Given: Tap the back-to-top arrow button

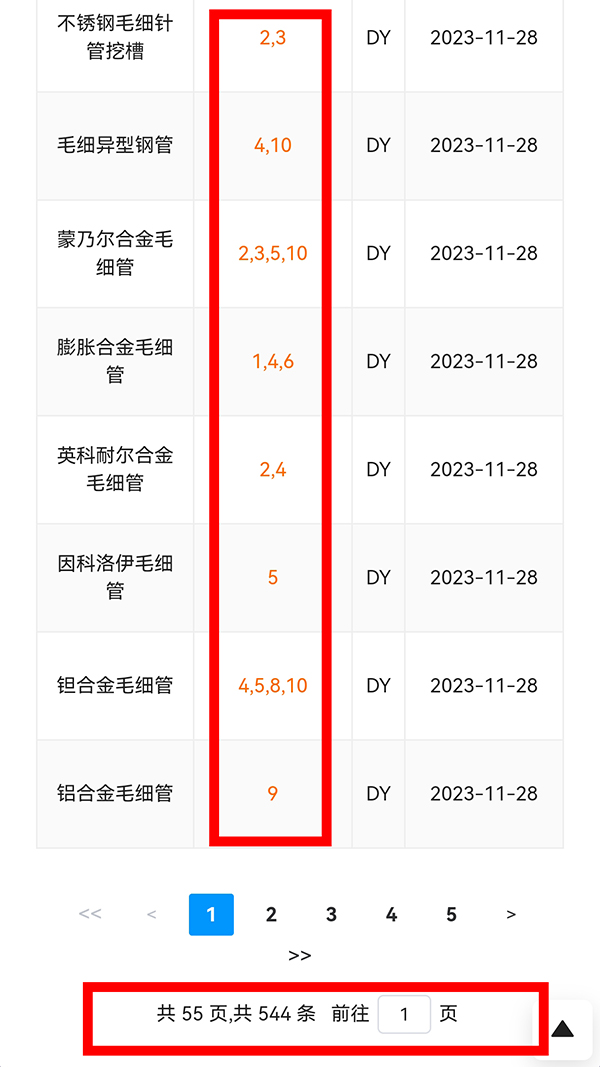Looking at the screenshot, I should (563, 1029).
